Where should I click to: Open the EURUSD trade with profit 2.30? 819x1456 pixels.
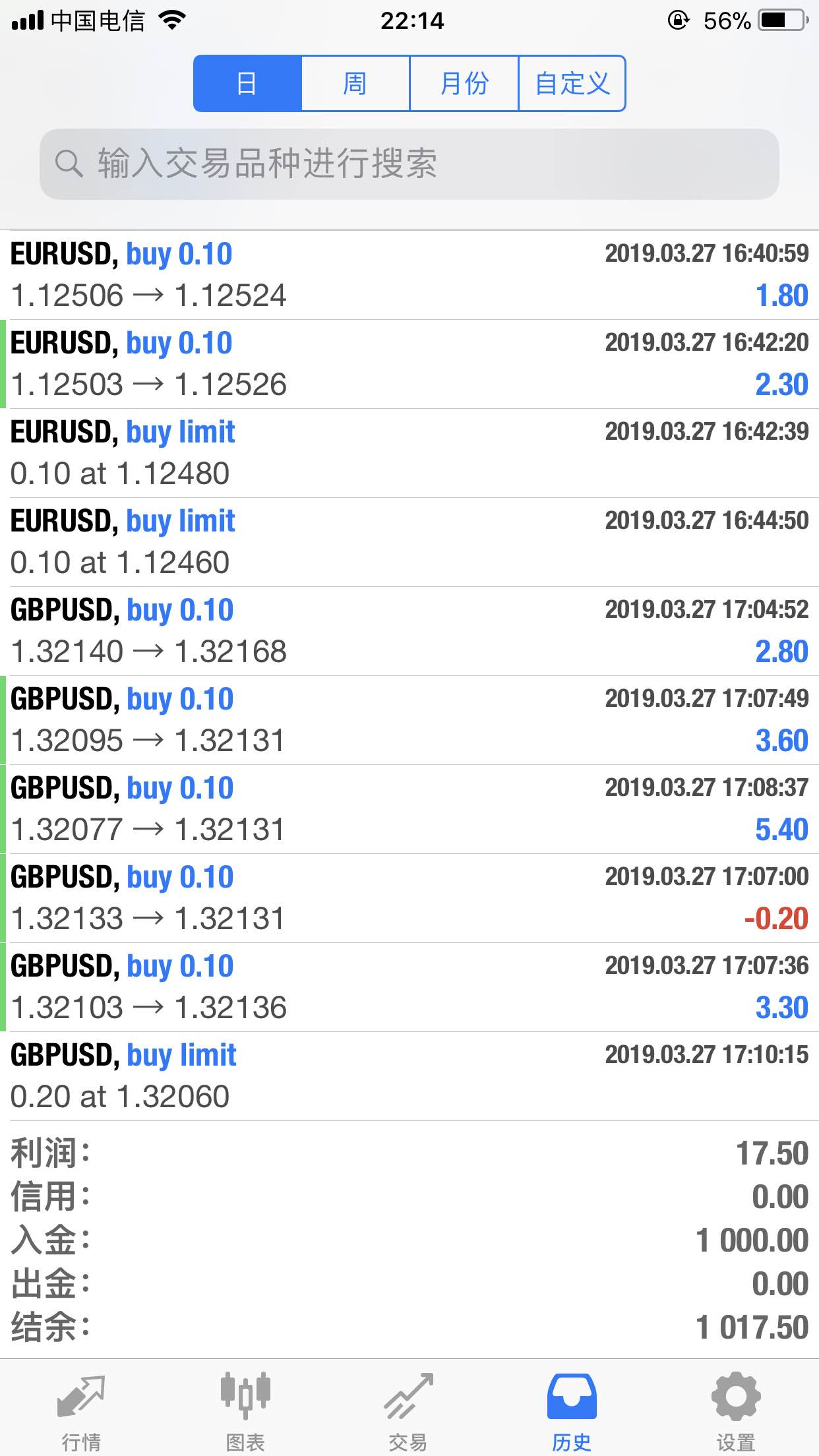pyautogui.click(x=409, y=364)
